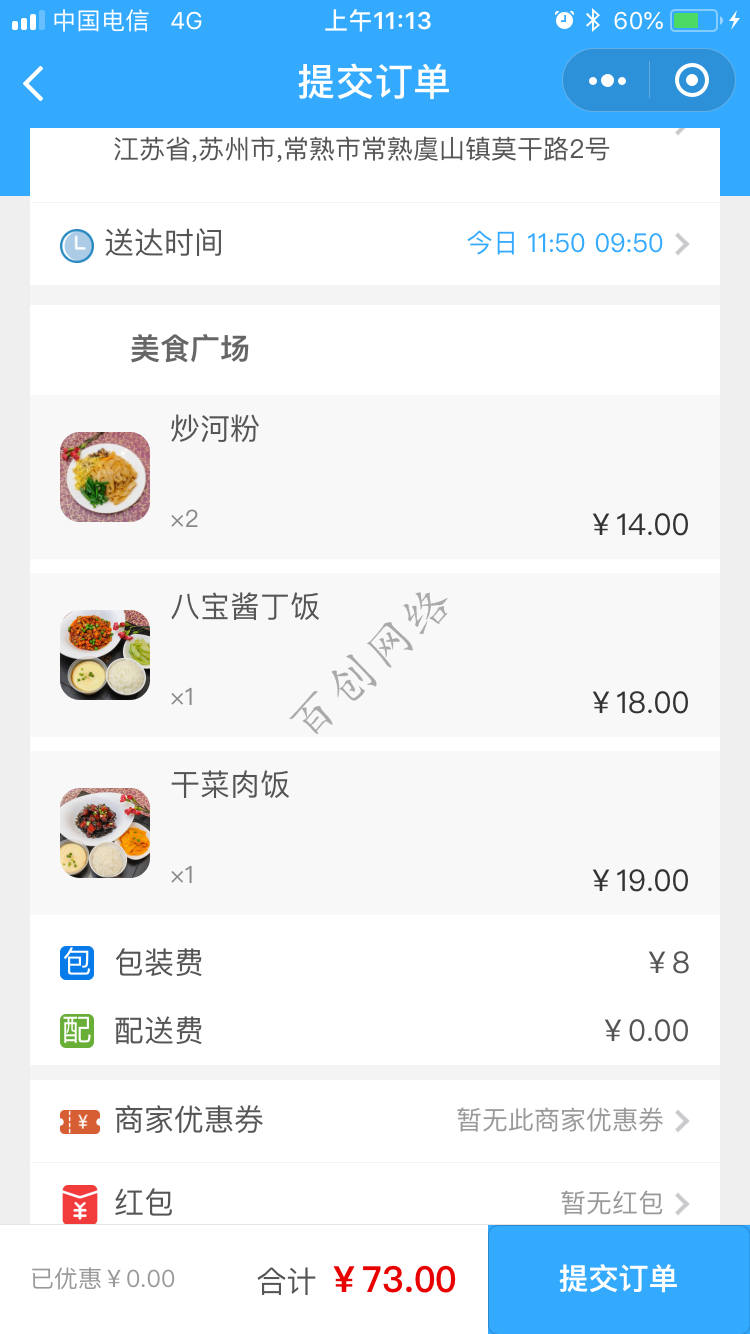Change the 送达时间 delivery time
The width and height of the screenshot is (750, 1334).
[x=375, y=244]
